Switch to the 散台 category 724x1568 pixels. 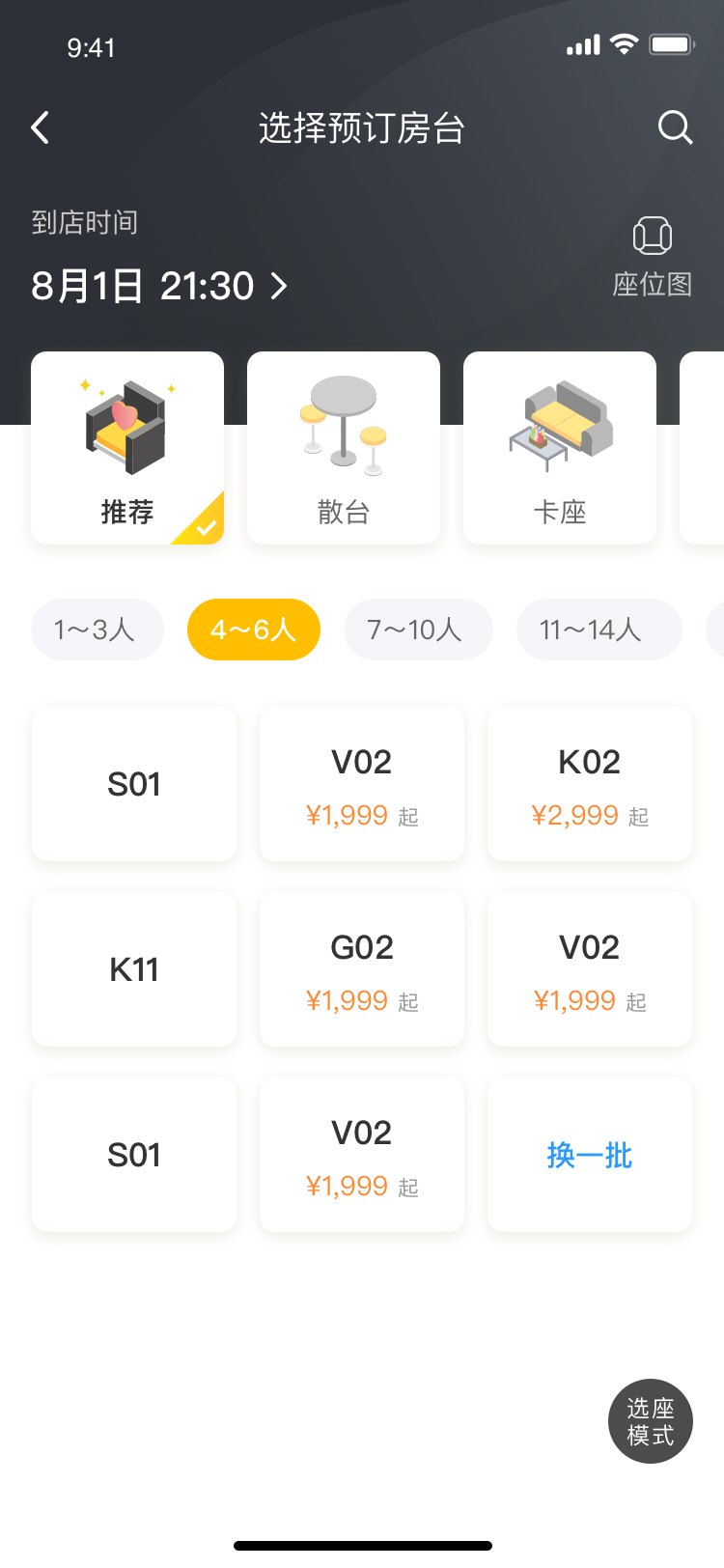pyautogui.click(x=344, y=448)
